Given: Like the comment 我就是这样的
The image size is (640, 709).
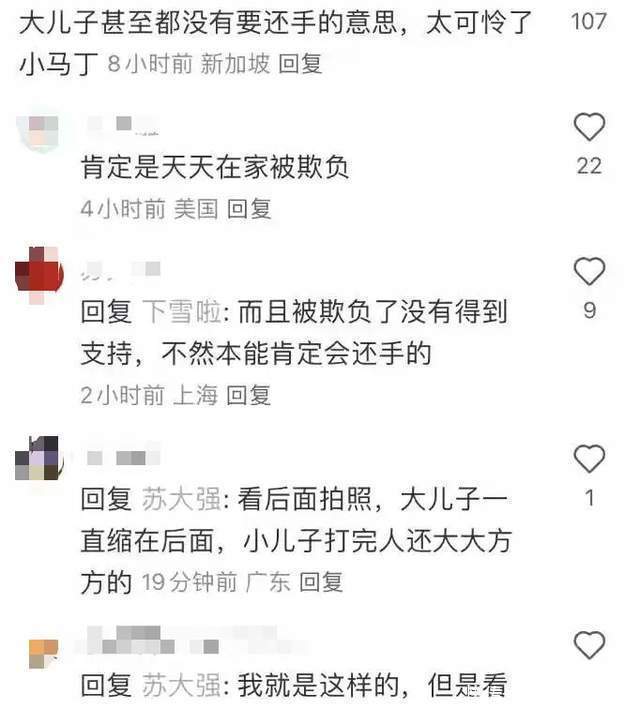Looking at the screenshot, I should 590,645.
